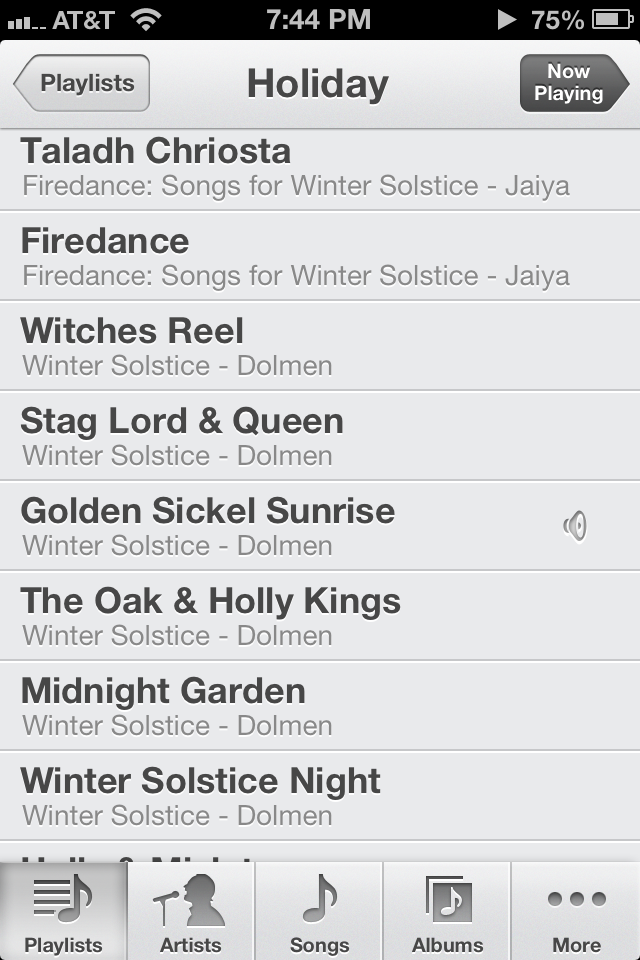Select the Playlists tab
The height and width of the screenshot is (960, 640).
[64, 912]
